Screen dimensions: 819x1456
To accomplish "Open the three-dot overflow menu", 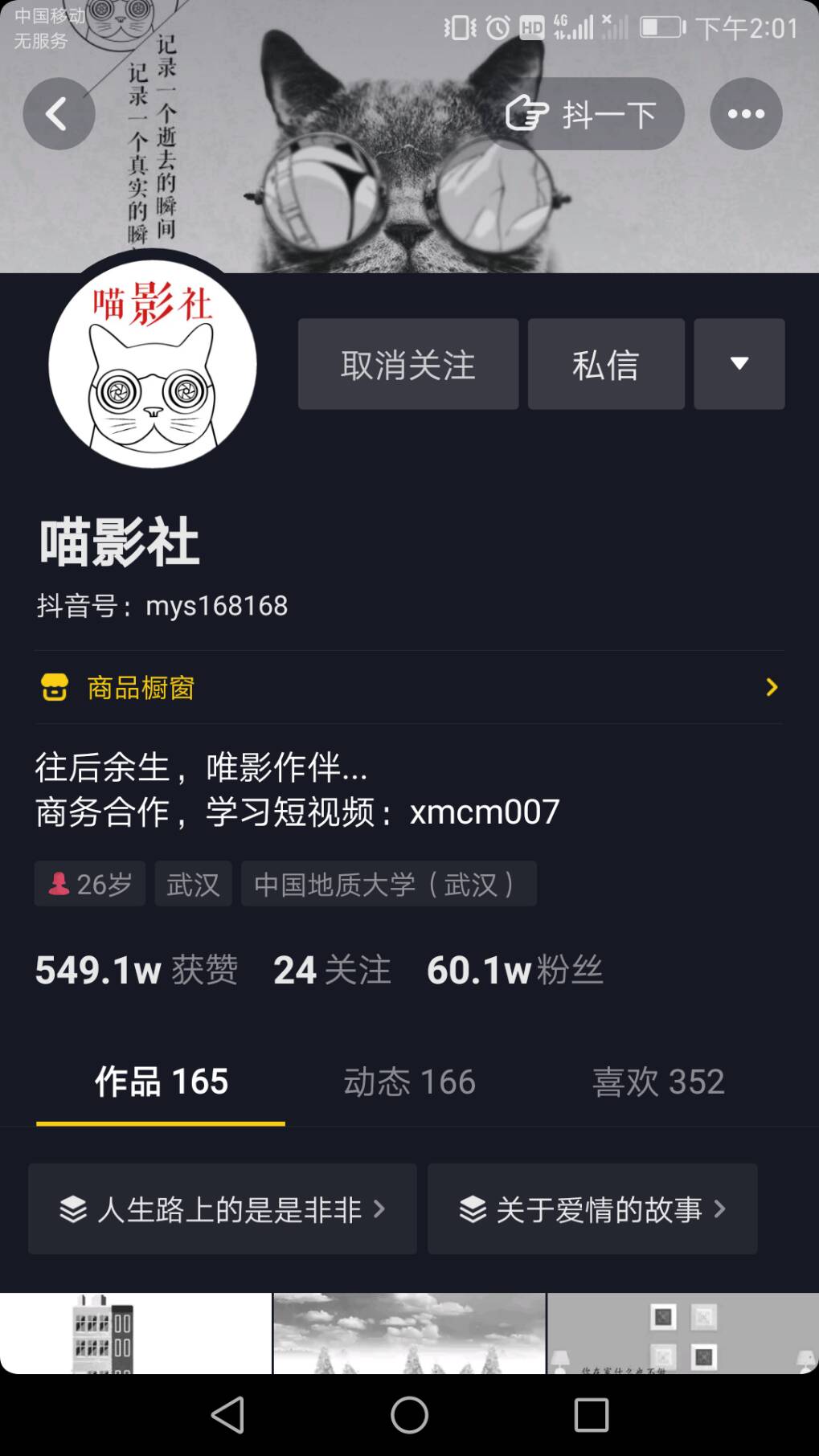I will [746, 114].
